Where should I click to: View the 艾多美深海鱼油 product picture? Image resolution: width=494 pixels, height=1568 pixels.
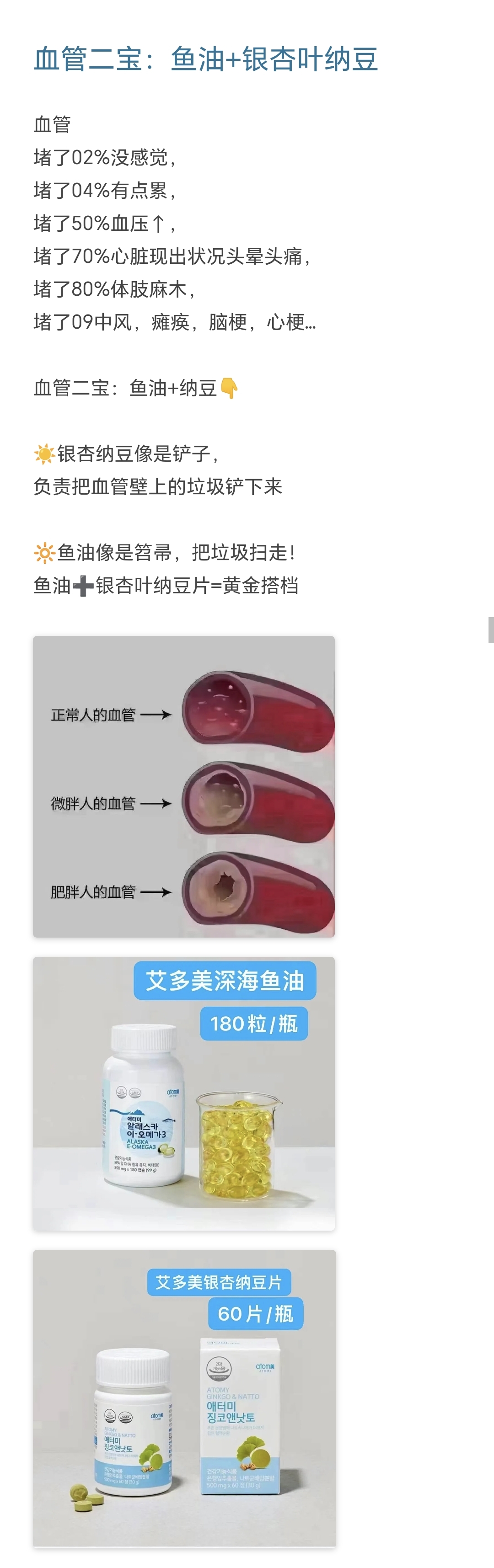point(183,1093)
